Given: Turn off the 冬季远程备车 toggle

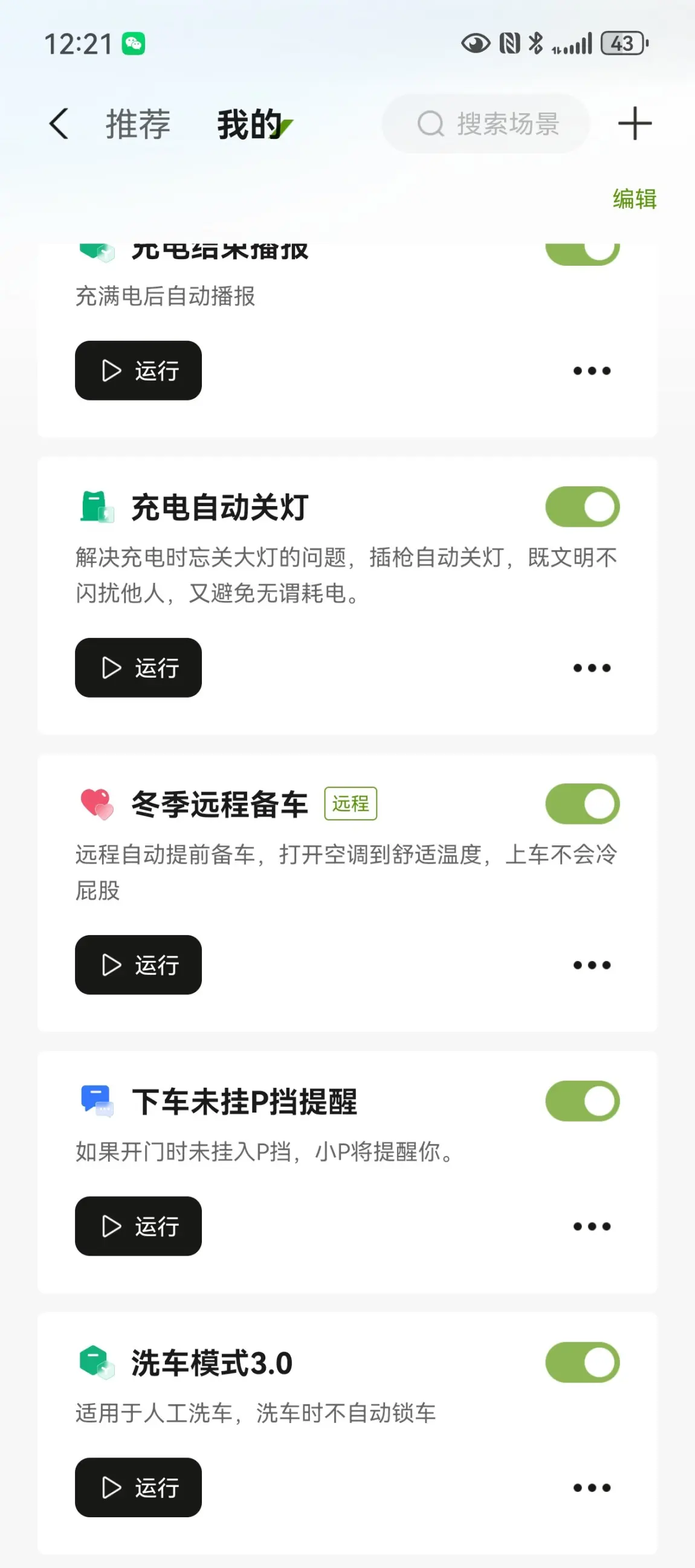Looking at the screenshot, I should (x=583, y=803).
